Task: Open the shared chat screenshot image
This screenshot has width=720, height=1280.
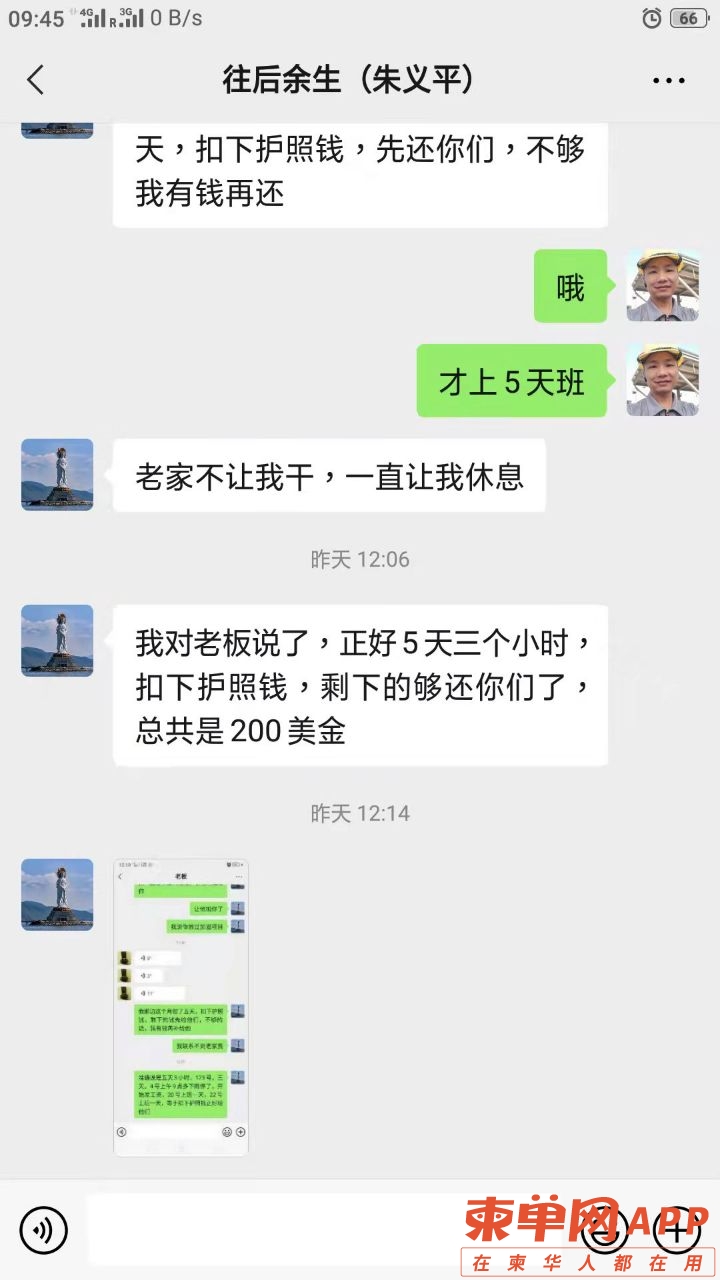Action: (x=181, y=1007)
